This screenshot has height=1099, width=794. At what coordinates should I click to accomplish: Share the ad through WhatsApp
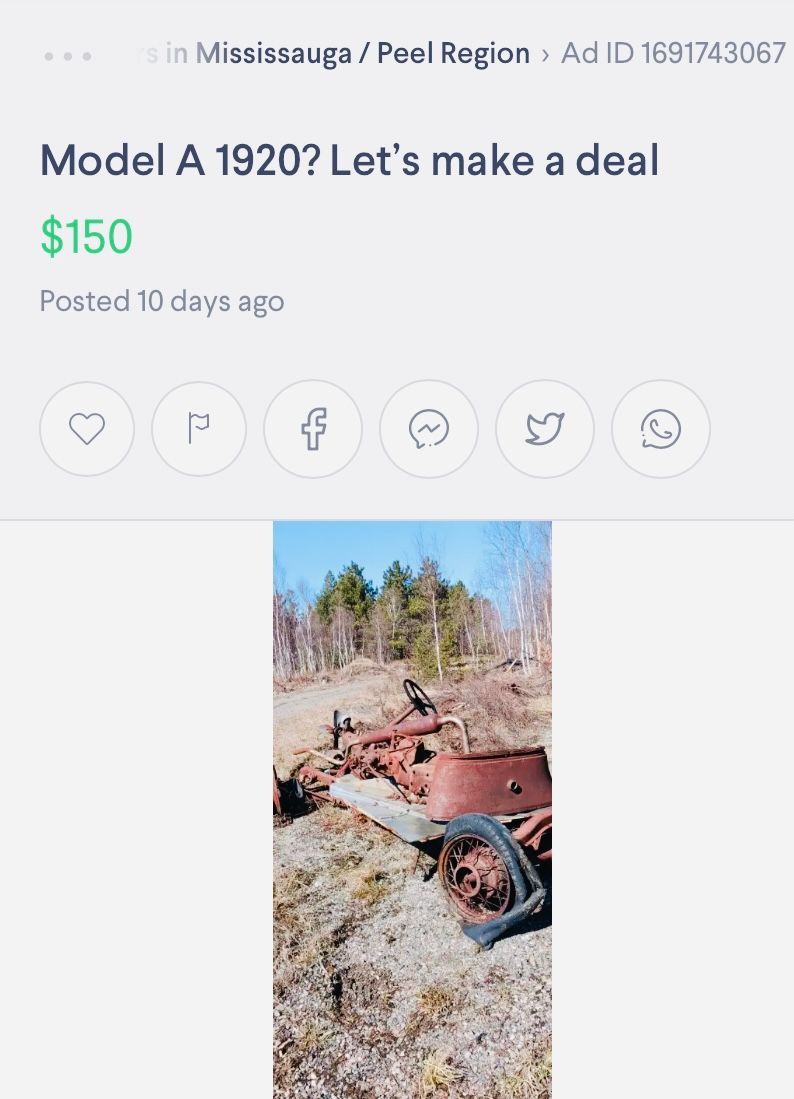coord(661,429)
